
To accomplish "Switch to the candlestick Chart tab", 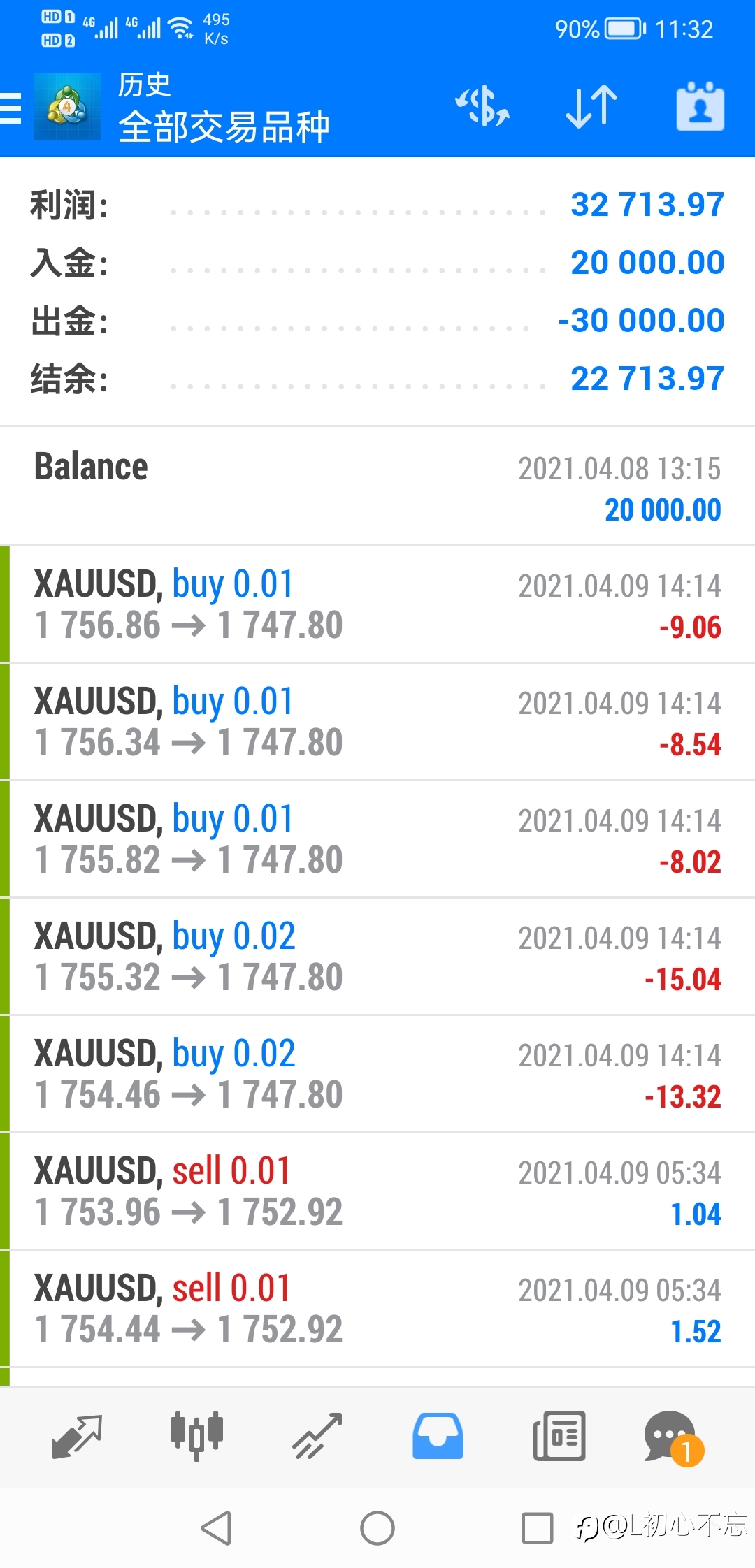I will 197,1437.
